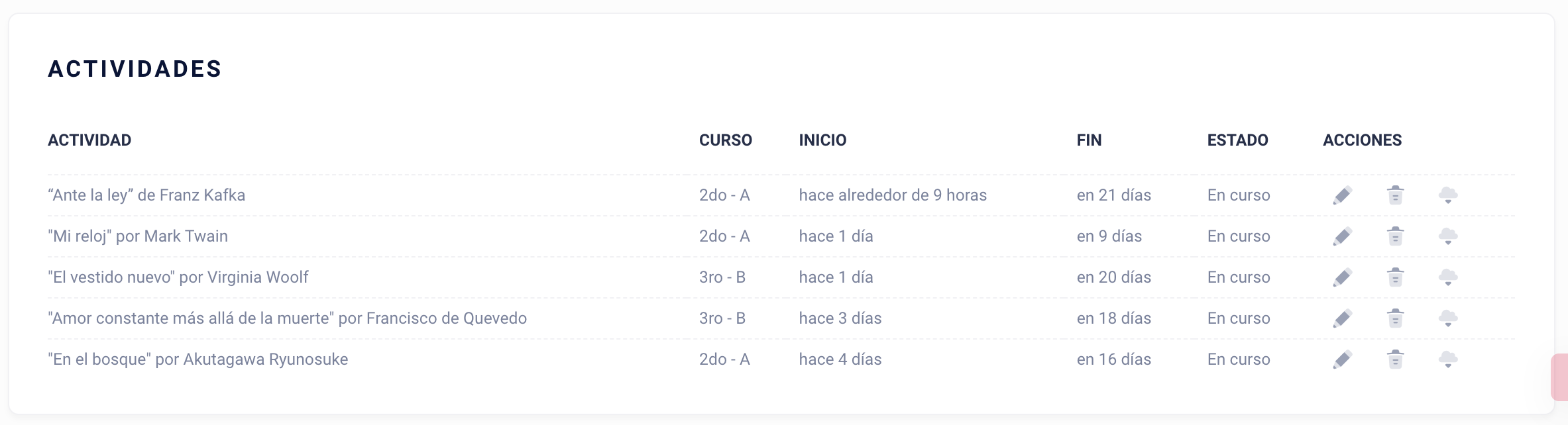
Task: Download the "Amor constante más allá de la muerte" activity
Action: 1448,318
